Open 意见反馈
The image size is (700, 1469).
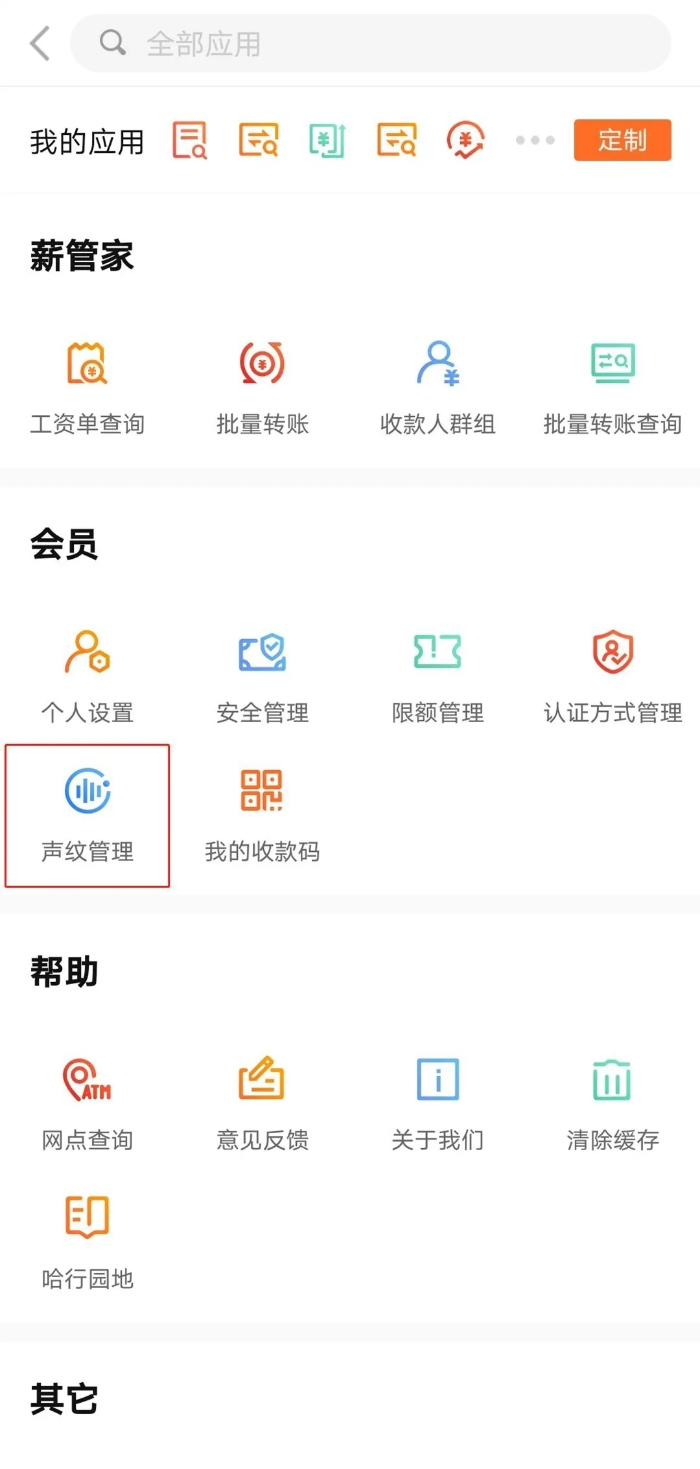point(262,1103)
